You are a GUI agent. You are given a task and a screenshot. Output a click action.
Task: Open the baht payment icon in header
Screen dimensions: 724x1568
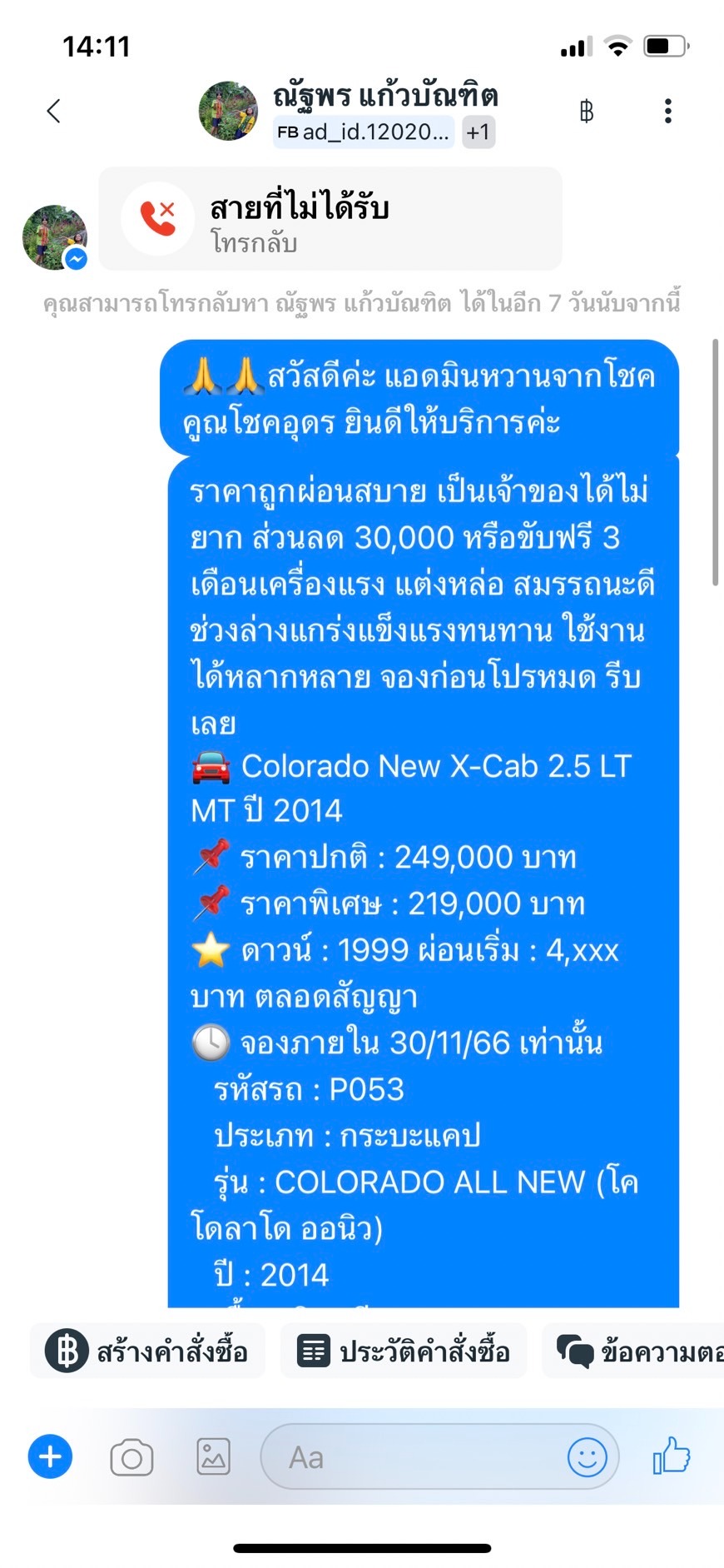coord(587,111)
